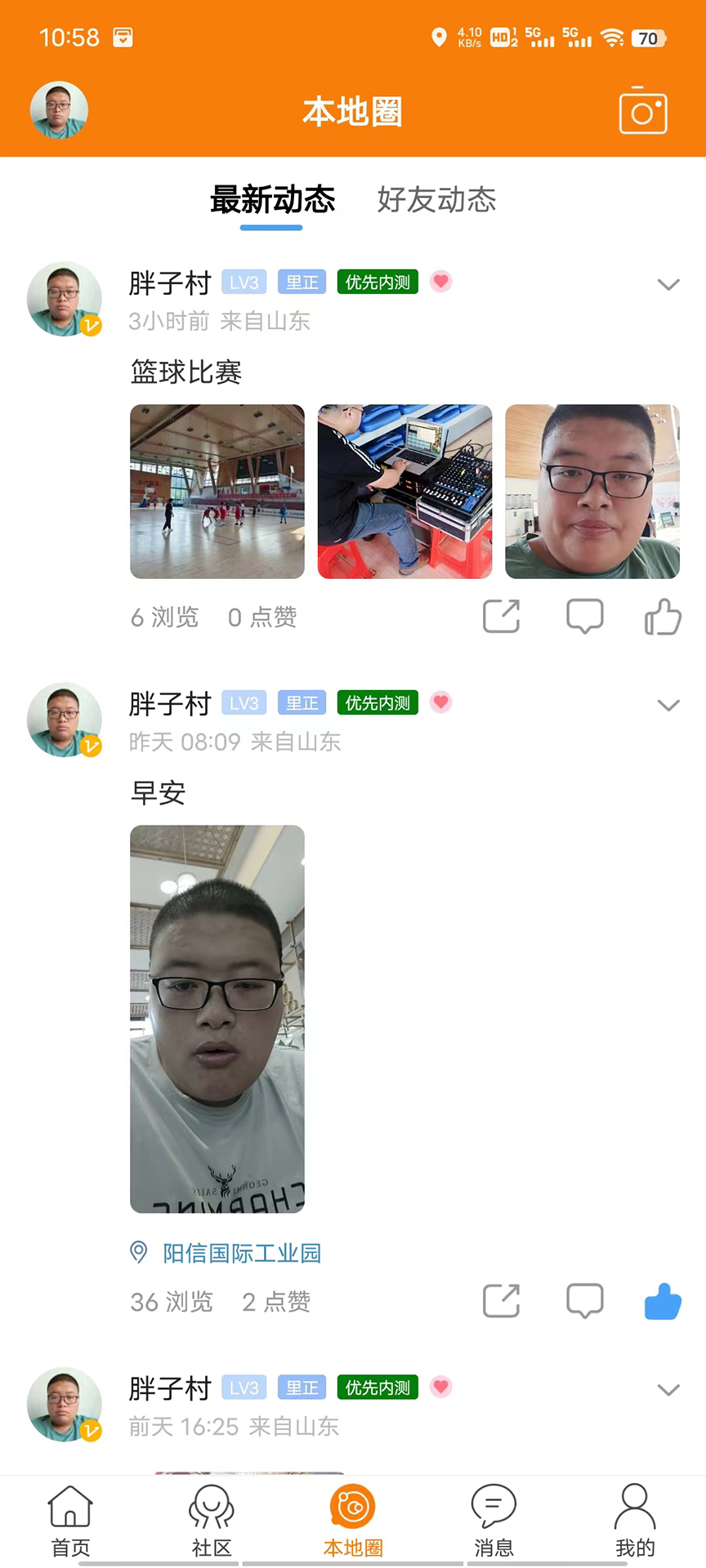Open the 我的 tab
This screenshot has width=706, height=1568.
coord(635,1521)
